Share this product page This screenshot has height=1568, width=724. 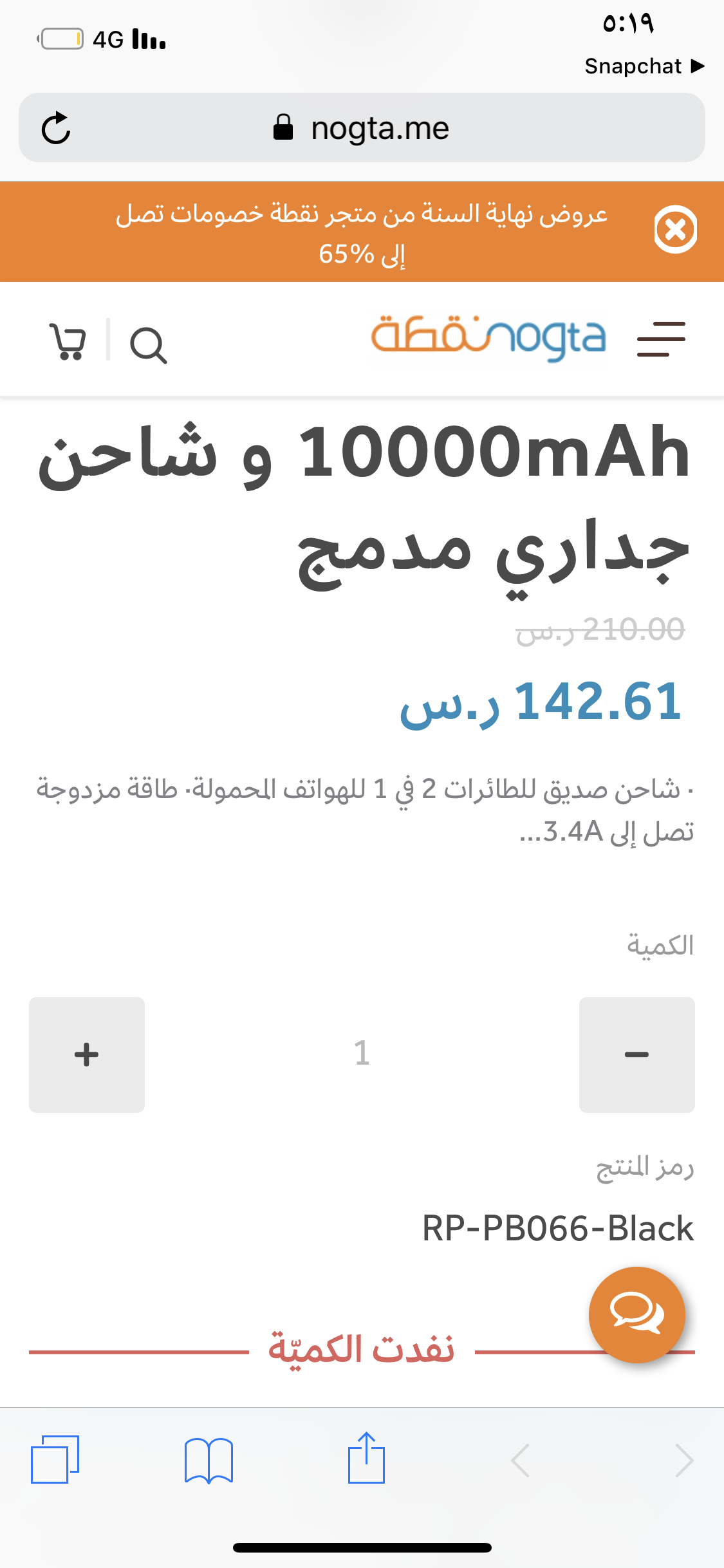click(366, 1457)
